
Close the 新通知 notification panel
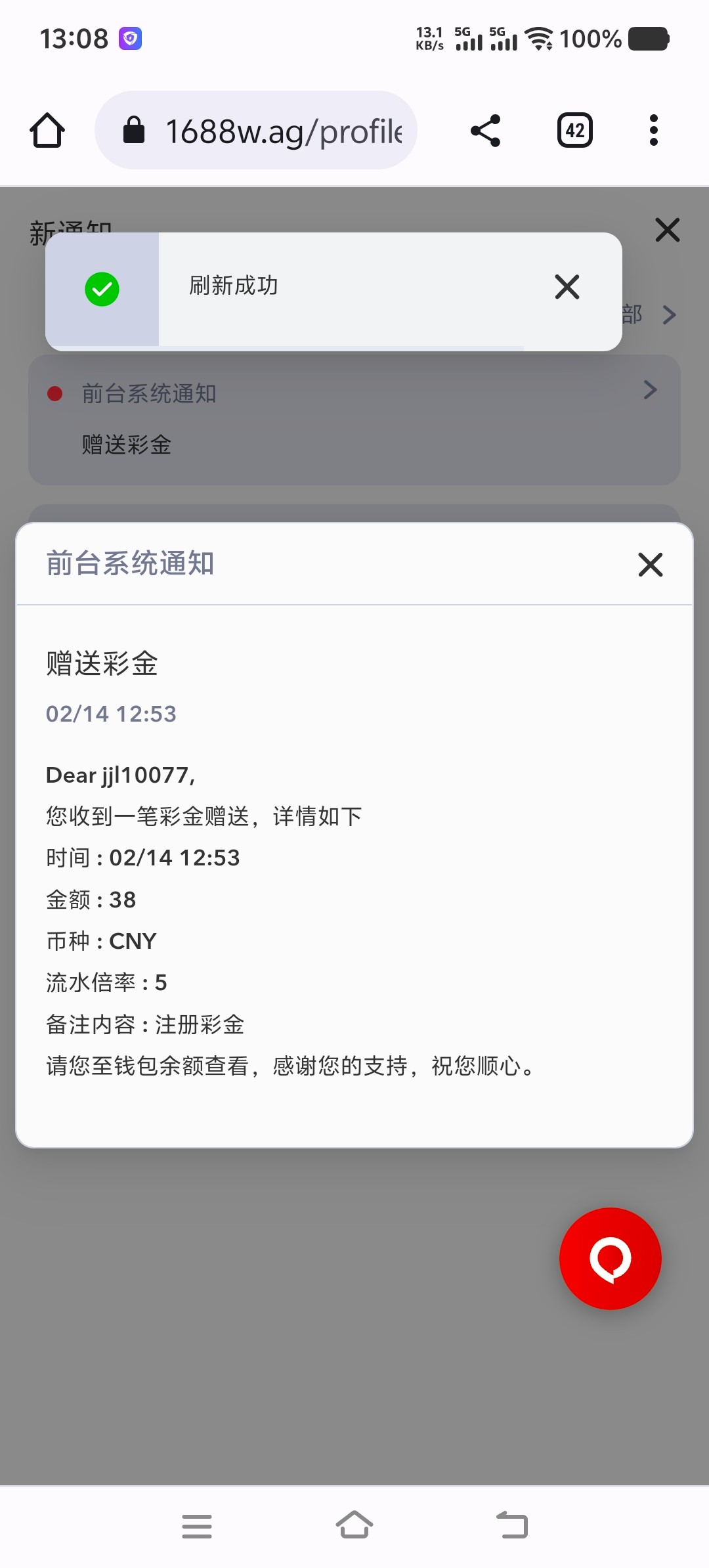[x=667, y=230]
